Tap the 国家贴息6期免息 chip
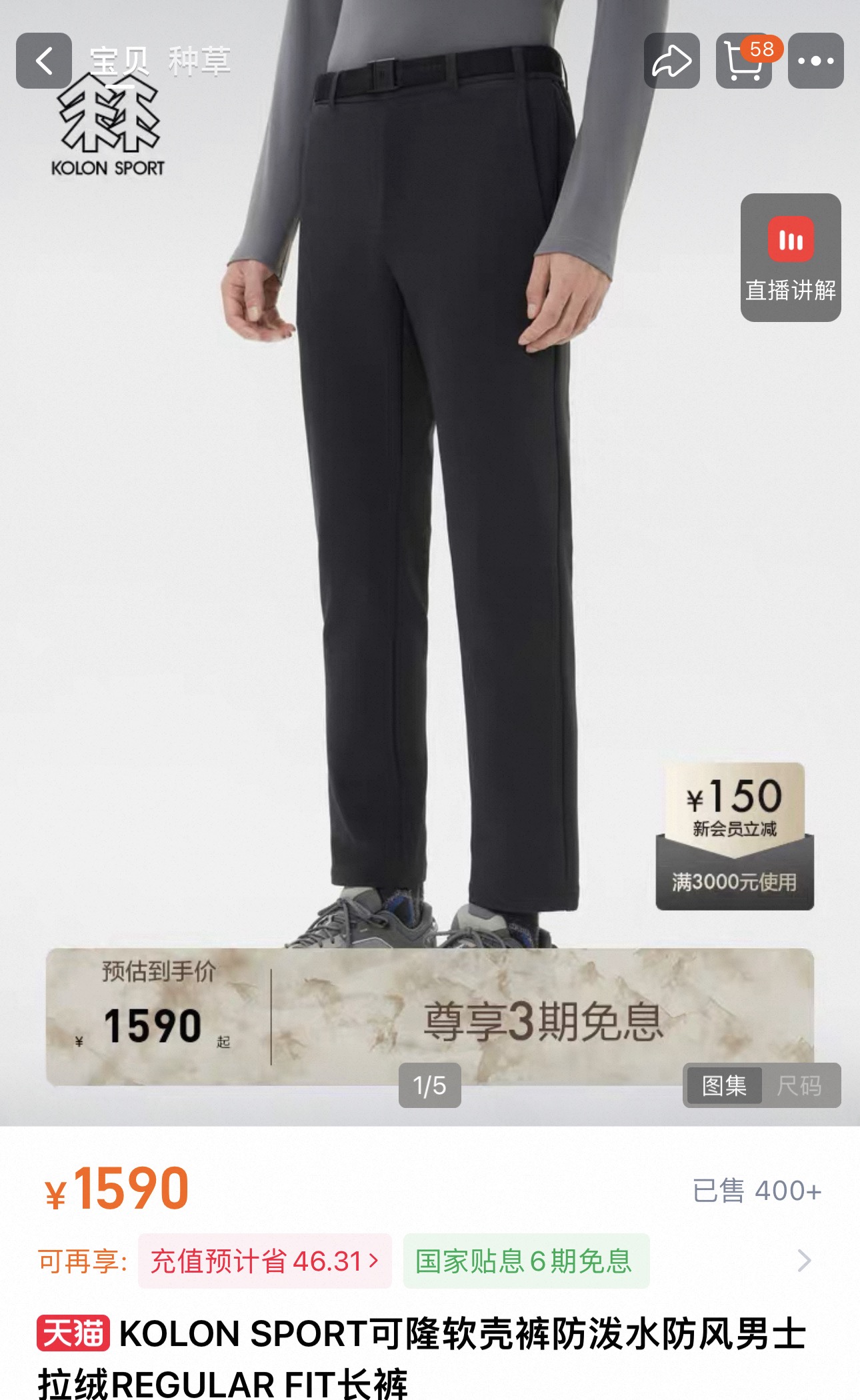Screen dimensions: 860x1400 click(x=525, y=1261)
